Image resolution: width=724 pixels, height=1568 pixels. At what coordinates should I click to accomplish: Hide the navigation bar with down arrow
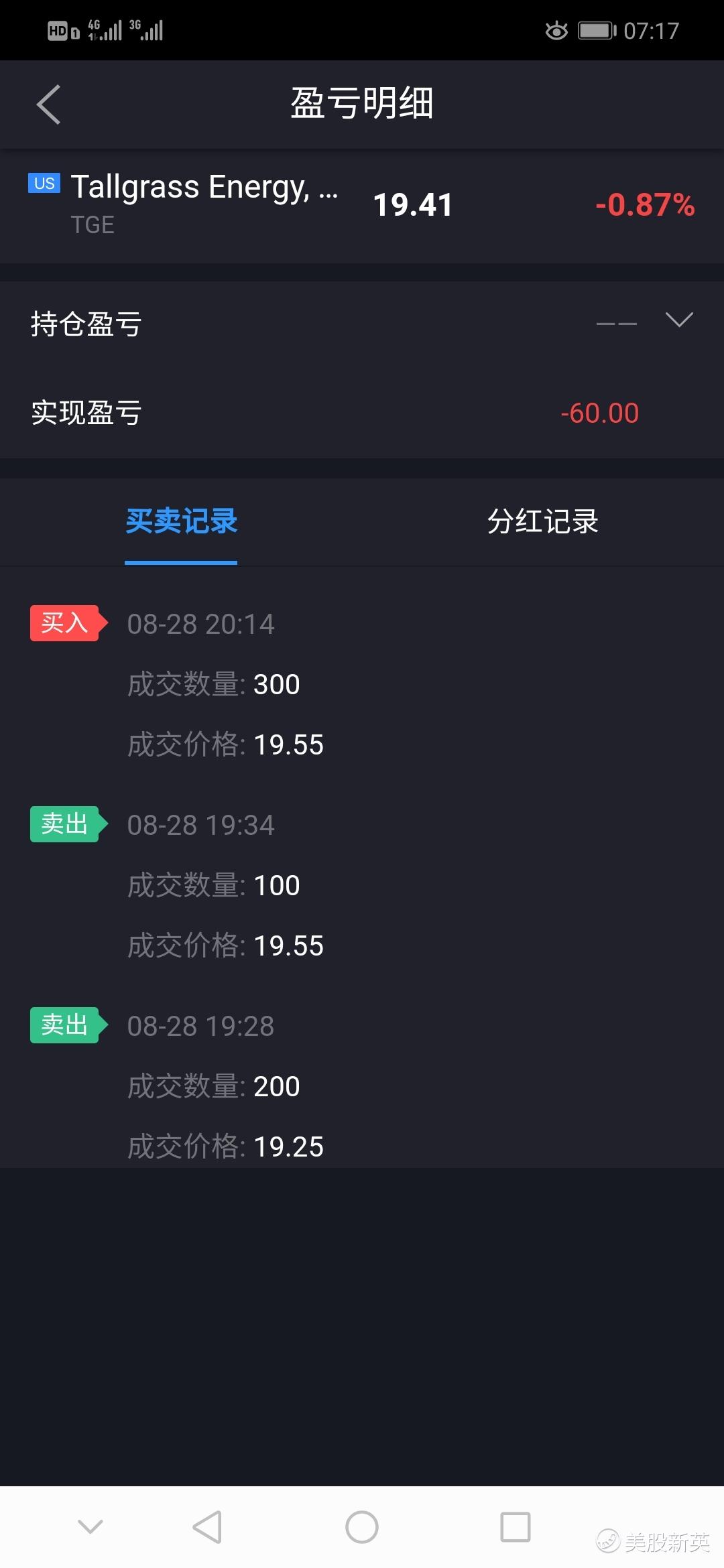[90, 1527]
